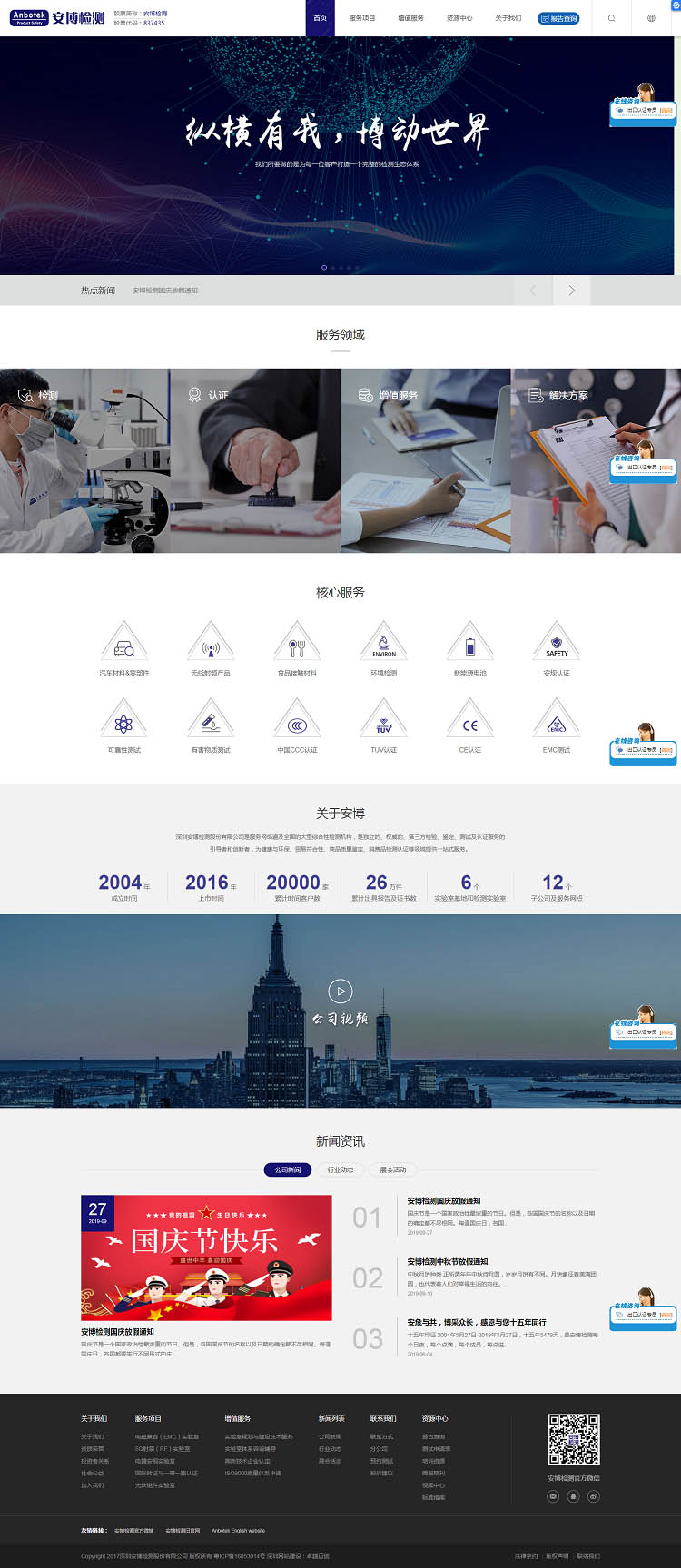Open 关于我们 navigation item
The image size is (681, 1568).
[508, 18]
